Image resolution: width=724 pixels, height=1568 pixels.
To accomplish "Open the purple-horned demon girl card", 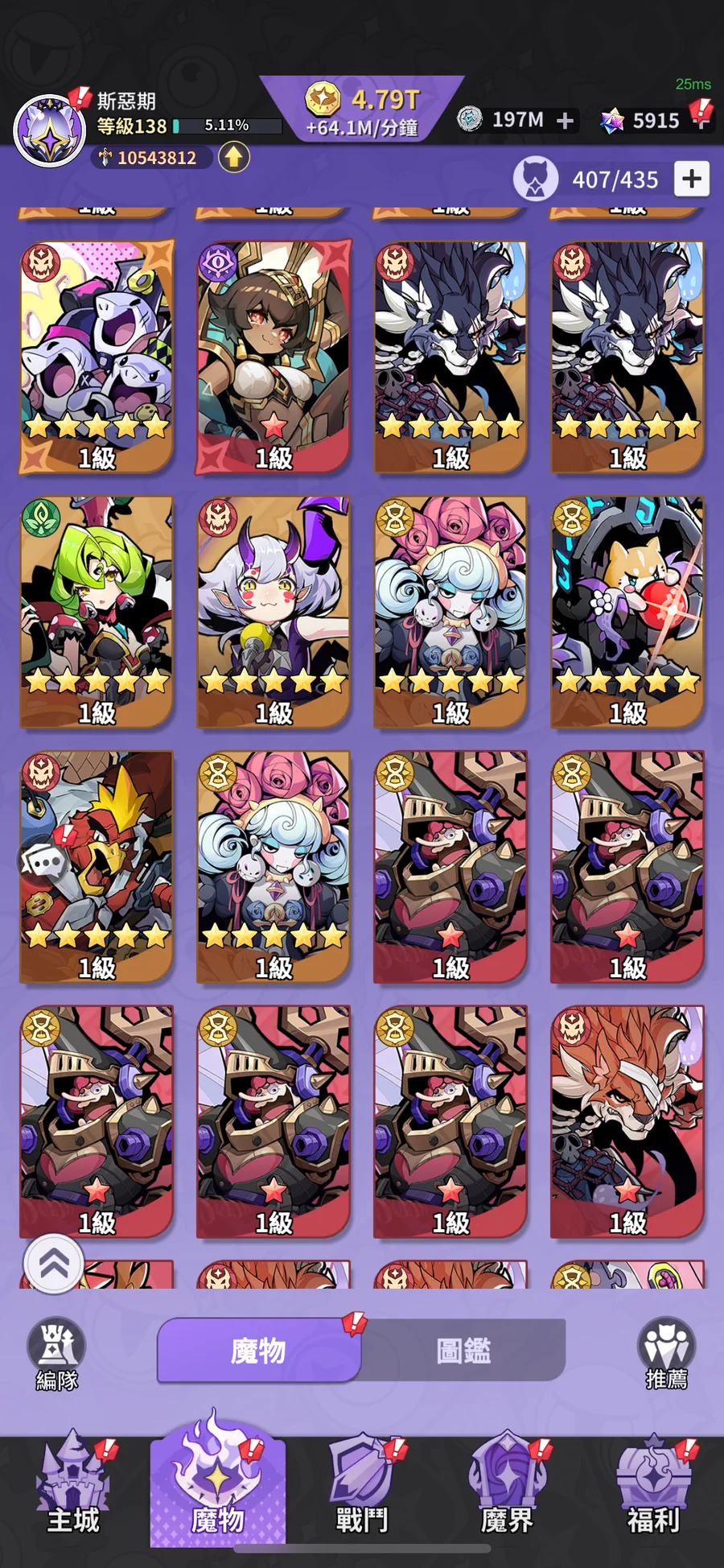I will [x=274, y=612].
